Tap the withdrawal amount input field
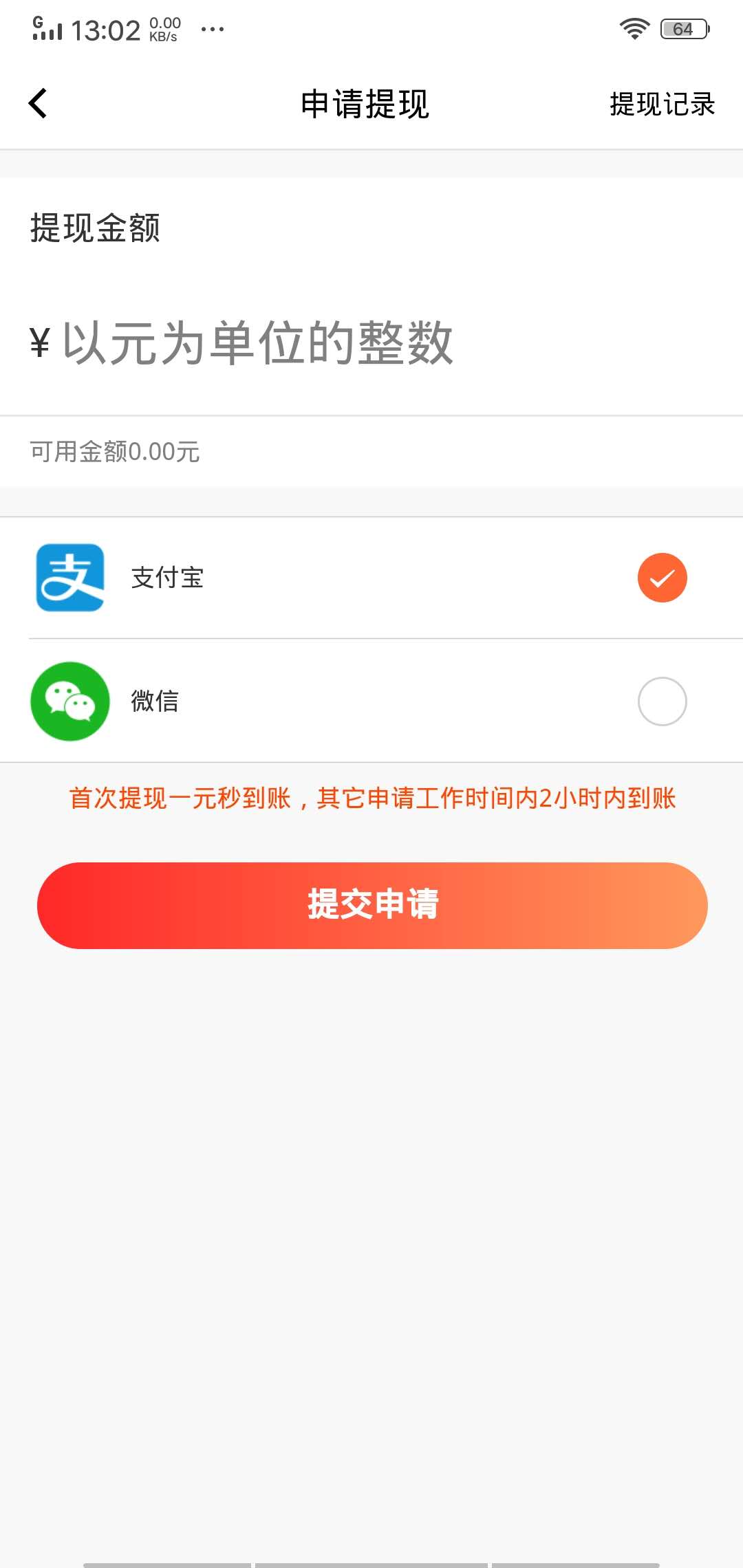743x1568 pixels. pyautogui.click(x=275, y=342)
